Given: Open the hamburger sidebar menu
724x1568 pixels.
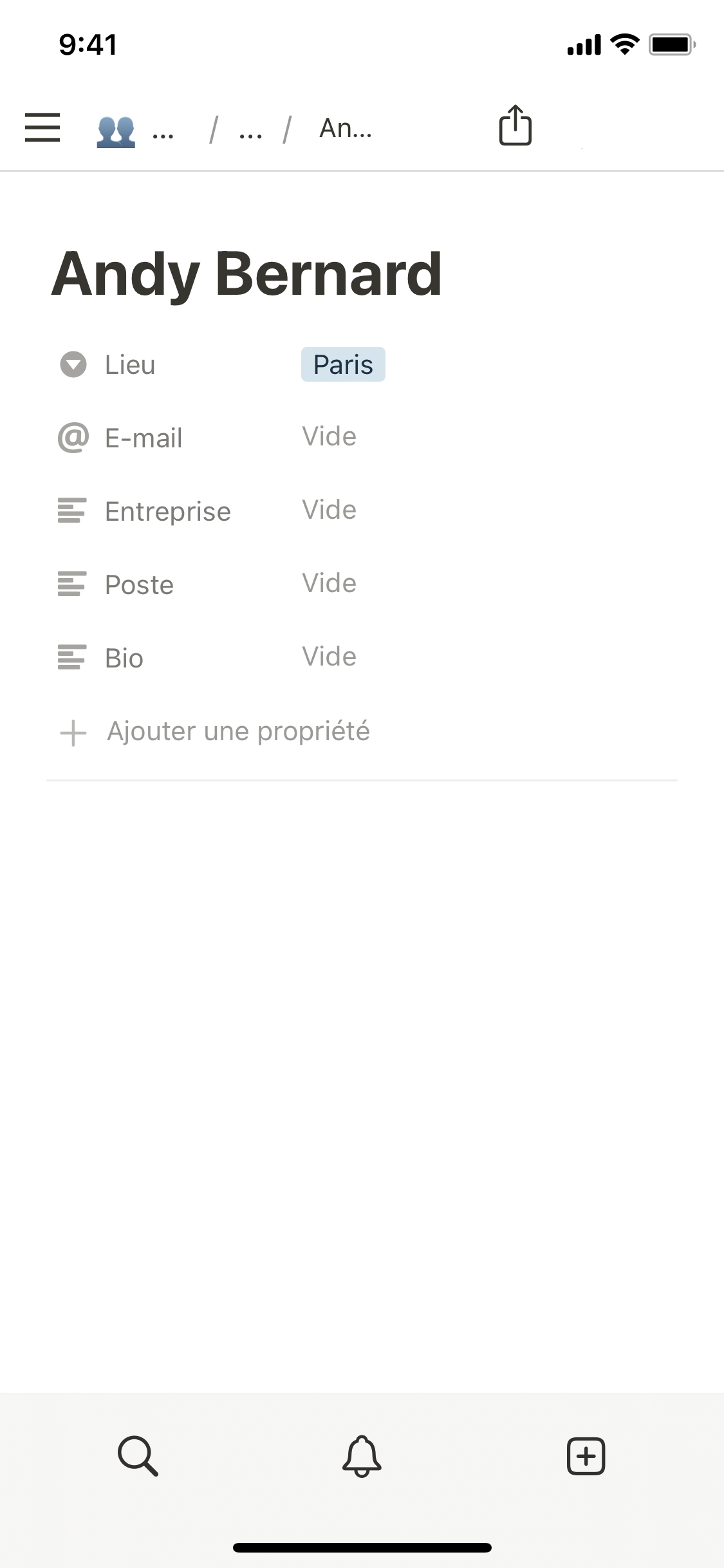Looking at the screenshot, I should (42, 127).
